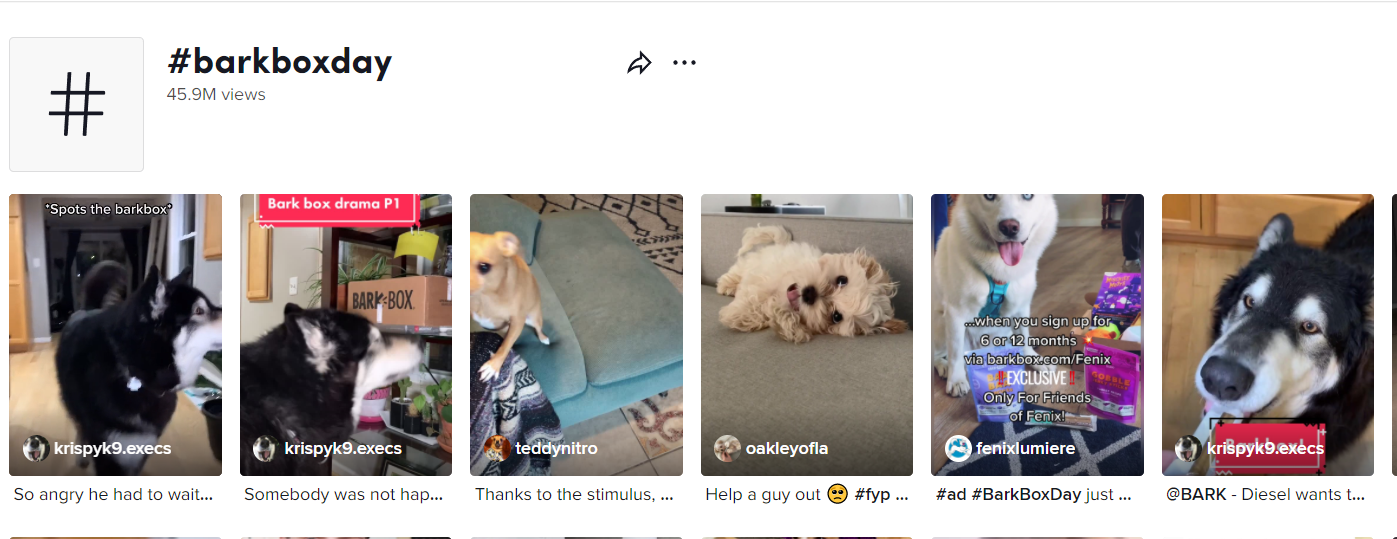Open the three-dot overflow menu
Screen dimensions: 1397x539
(x=684, y=63)
